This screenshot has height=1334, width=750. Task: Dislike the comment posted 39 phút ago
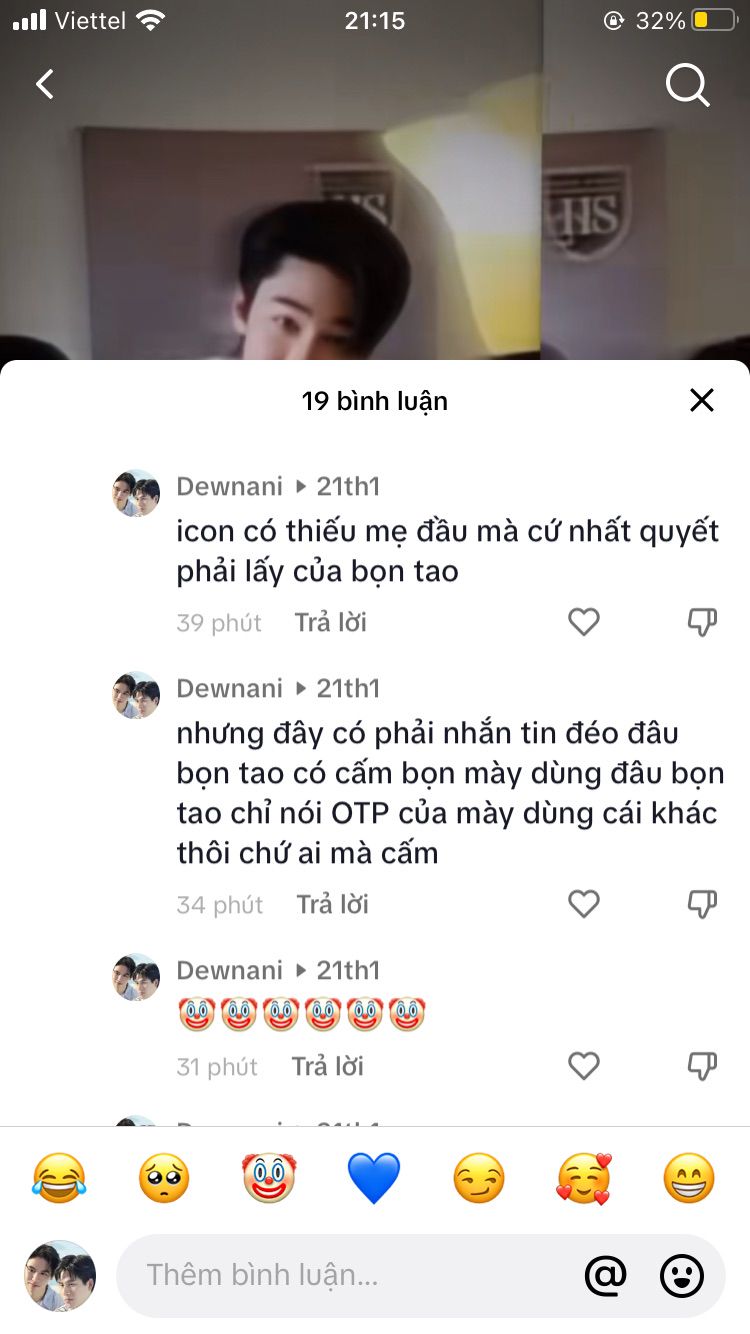(703, 622)
